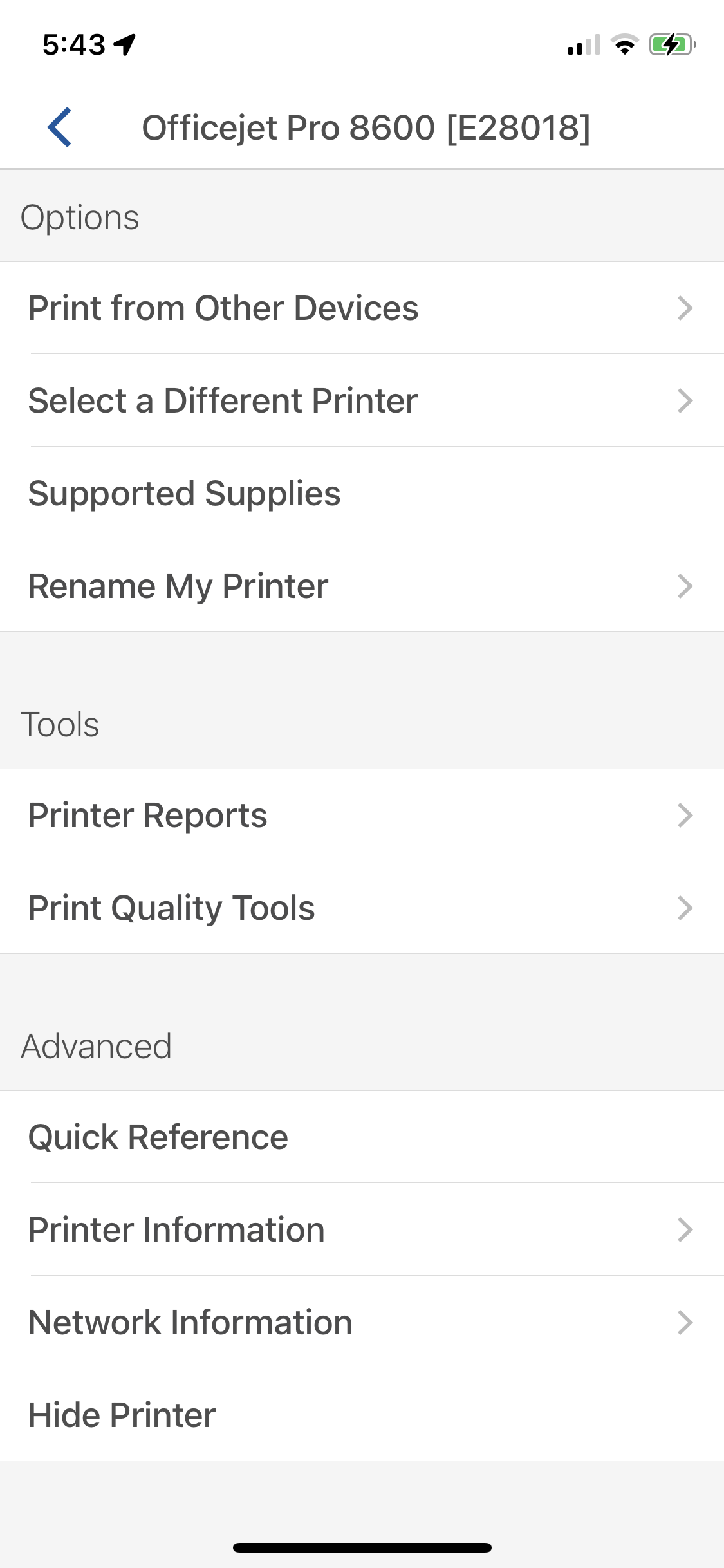Tap the Tools section header
The width and height of the screenshot is (724, 1568).
(x=60, y=724)
